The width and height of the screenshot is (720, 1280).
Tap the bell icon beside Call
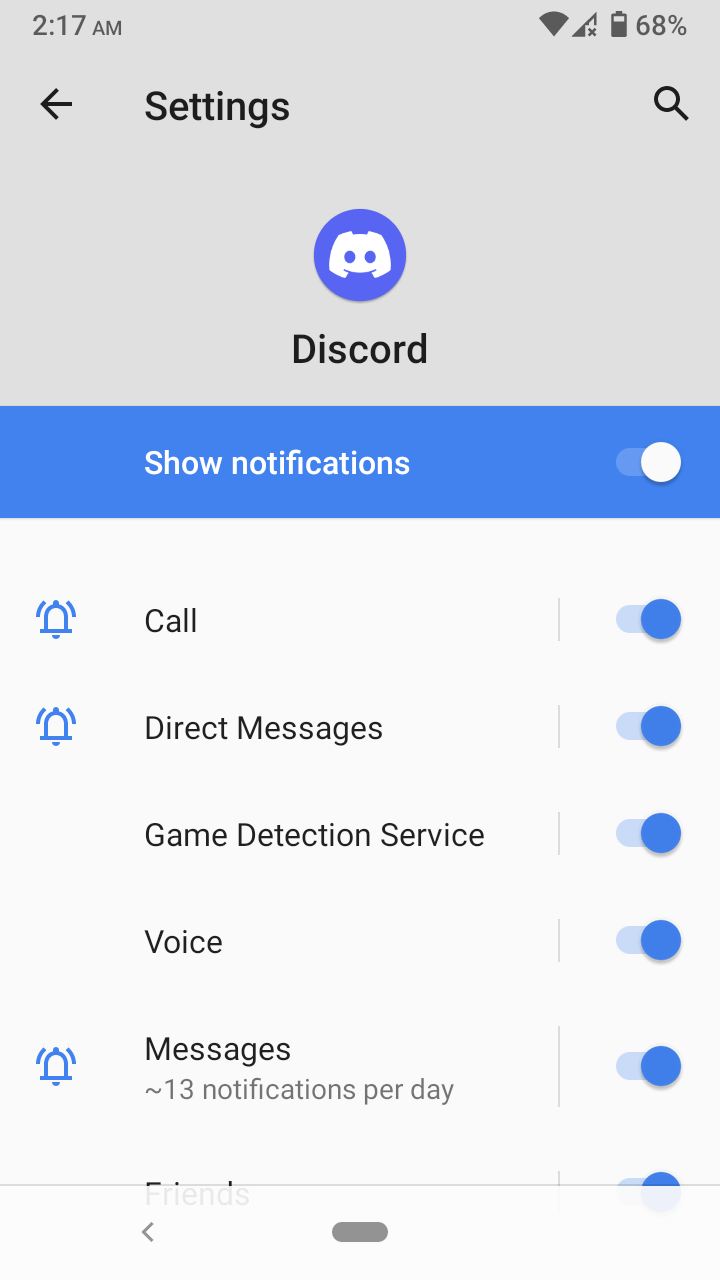[56, 619]
